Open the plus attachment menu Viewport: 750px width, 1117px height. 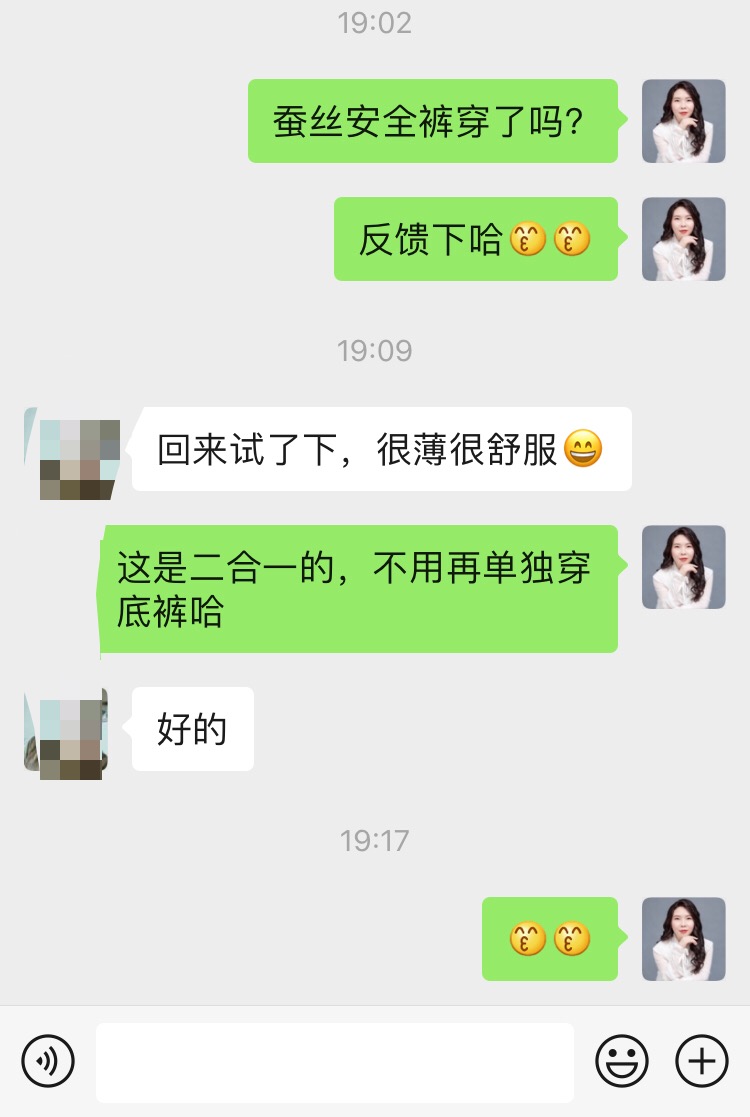[702, 1061]
